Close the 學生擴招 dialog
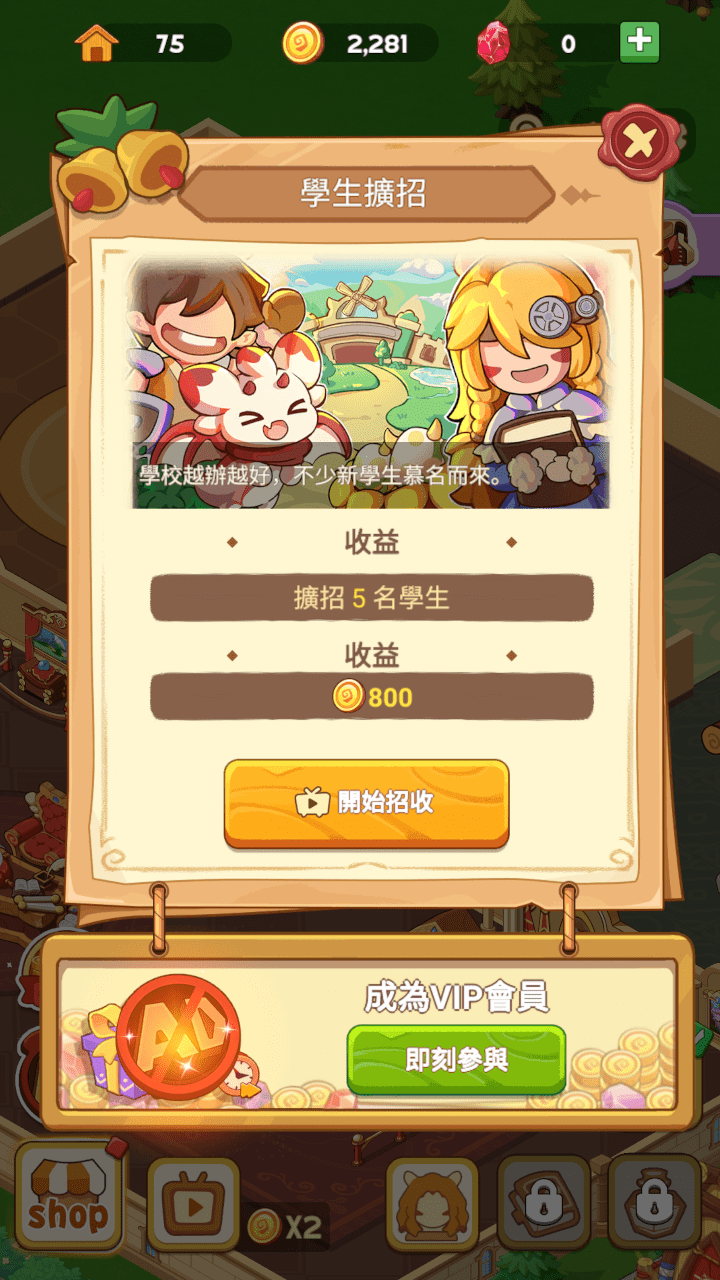720x1280 pixels. [x=637, y=142]
